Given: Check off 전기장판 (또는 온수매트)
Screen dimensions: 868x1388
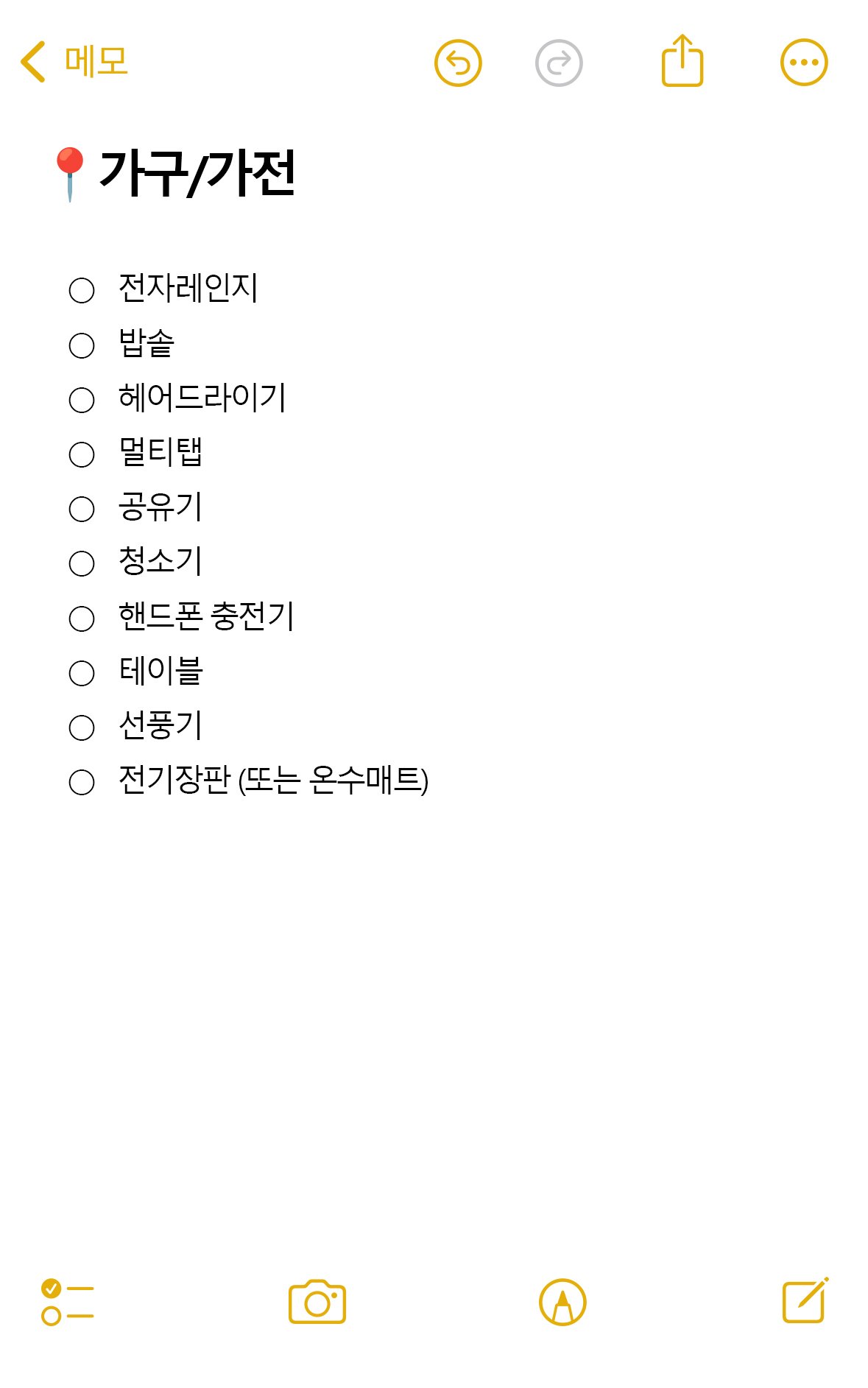Looking at the screenshot, I should (x=82, y=782).
